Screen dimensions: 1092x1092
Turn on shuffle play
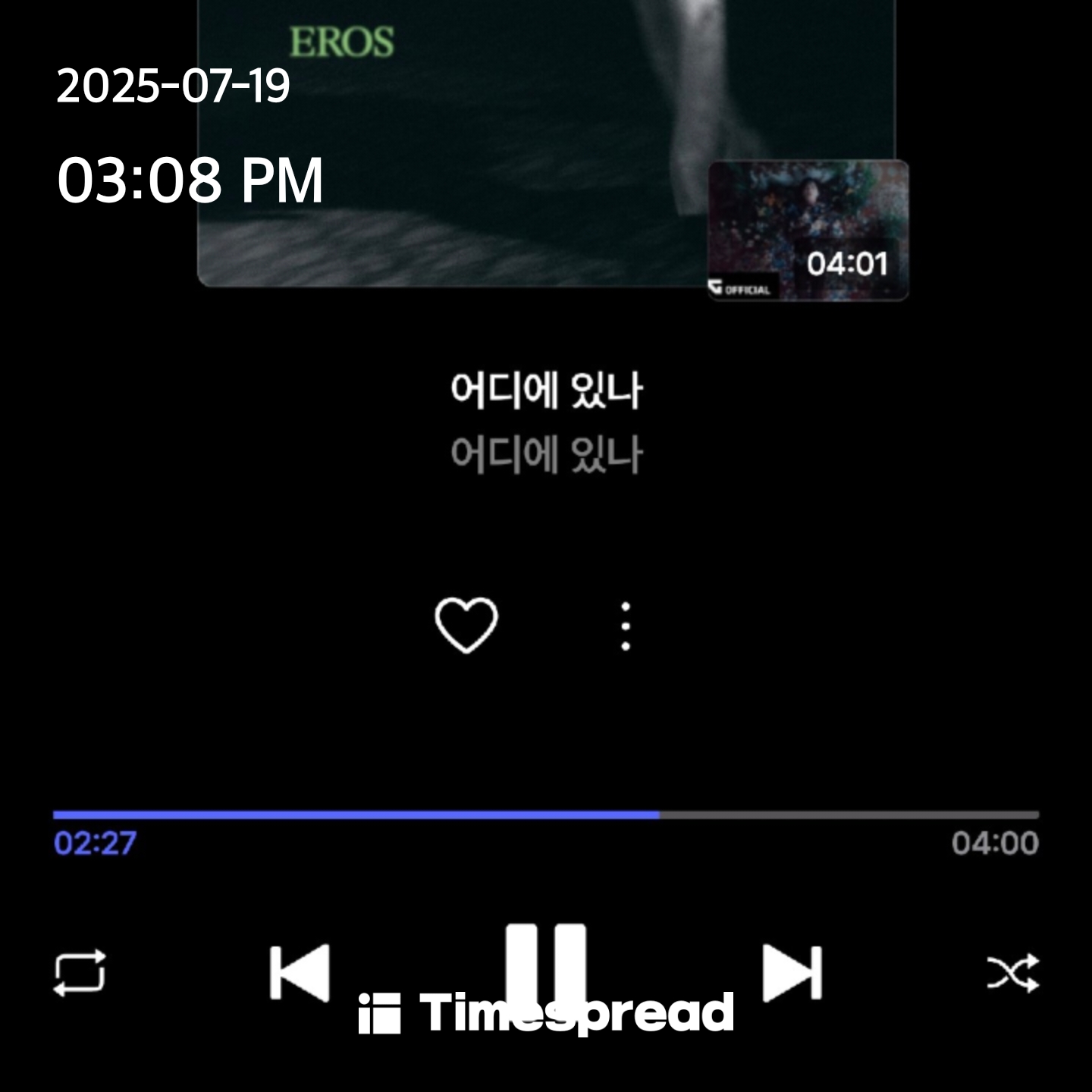(x=1013, y=973)
